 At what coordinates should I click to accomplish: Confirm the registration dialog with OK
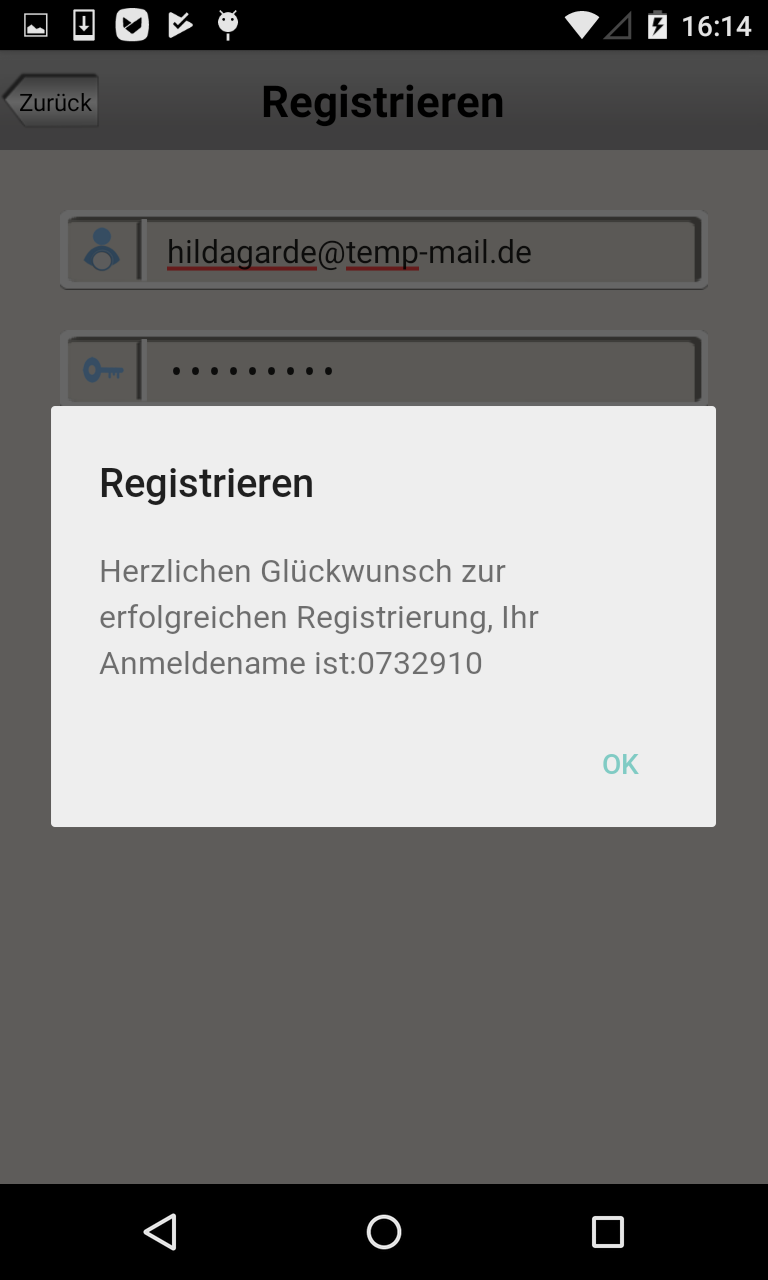tap(620, 764)
